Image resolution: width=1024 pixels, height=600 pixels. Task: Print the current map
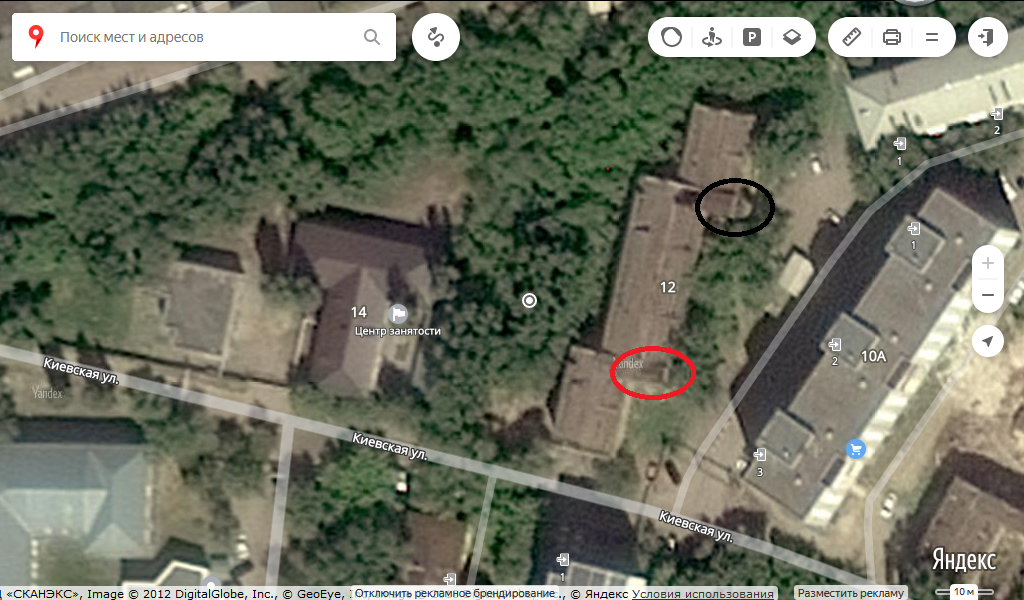892,38
